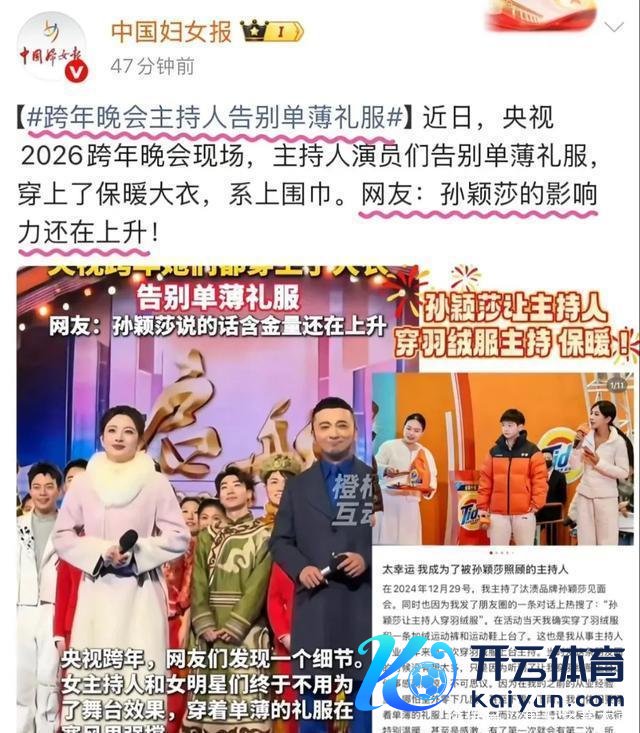Visit the 中国妇女报 account name link
The height and width of the screenshot is (733, 640).
(x=171, y=32)
